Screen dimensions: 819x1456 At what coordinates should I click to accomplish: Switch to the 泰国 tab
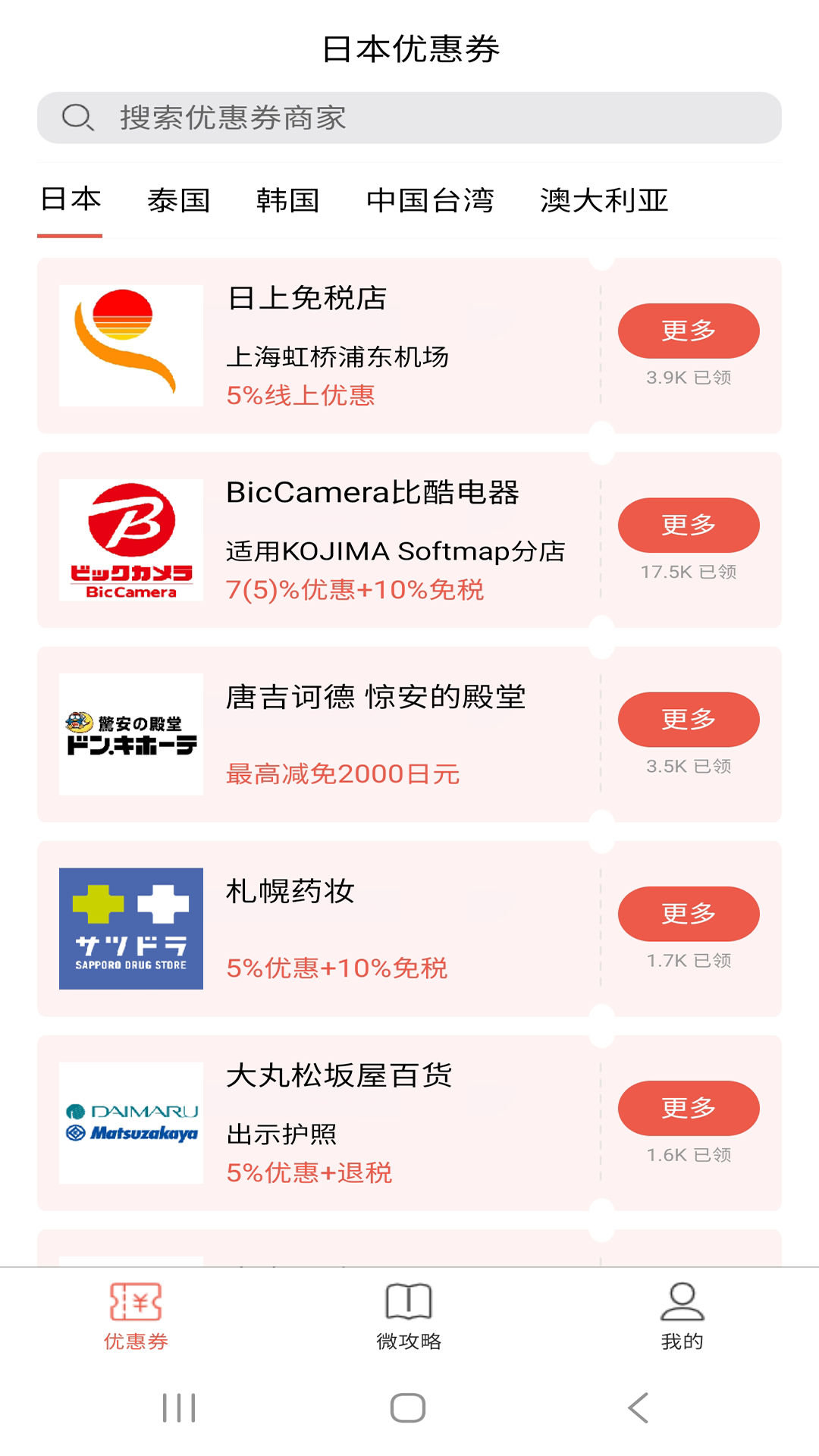[178, 201]
